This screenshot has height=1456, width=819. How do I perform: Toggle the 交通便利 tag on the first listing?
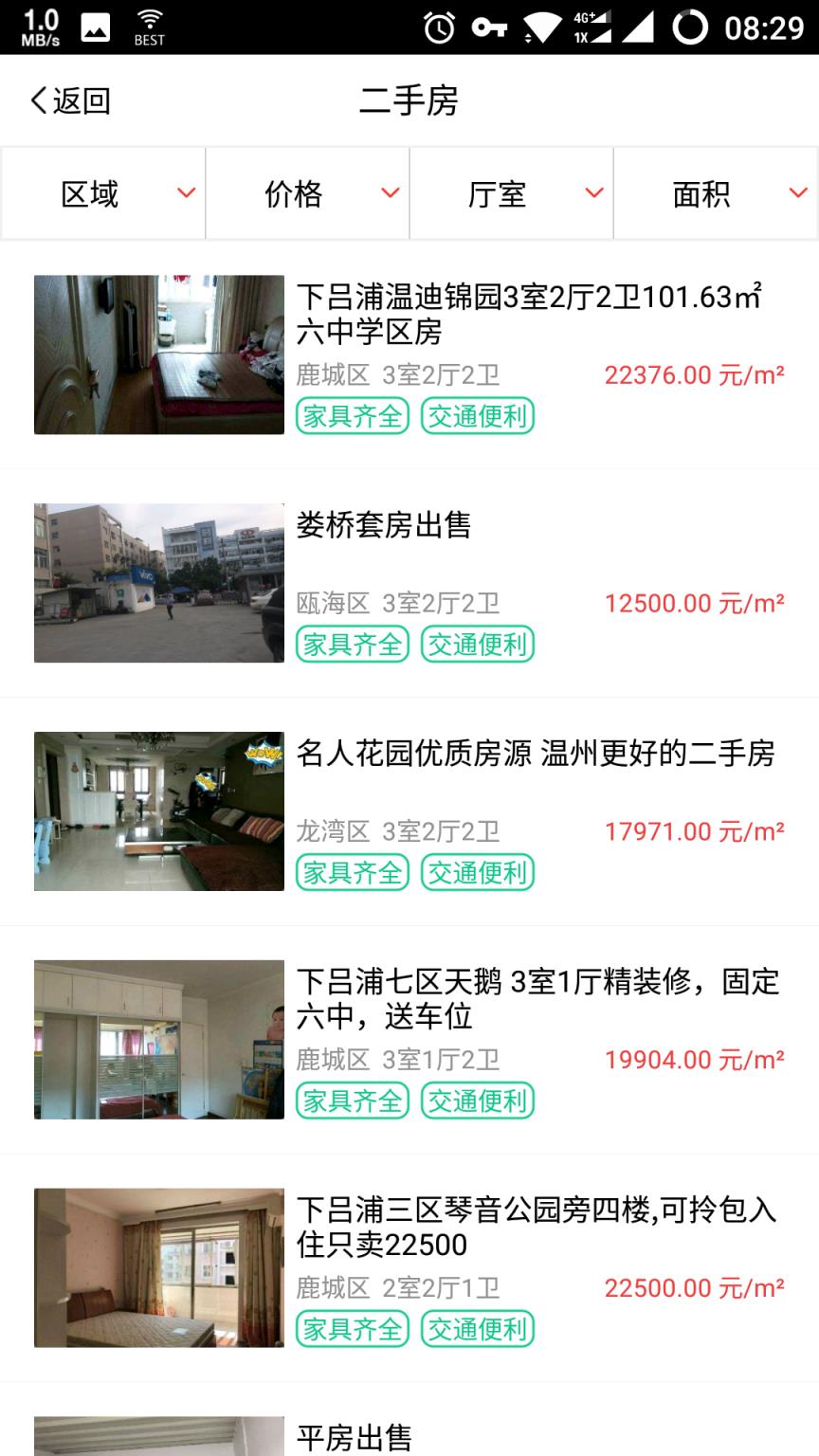pyautogui.click(x=477, y=415)
